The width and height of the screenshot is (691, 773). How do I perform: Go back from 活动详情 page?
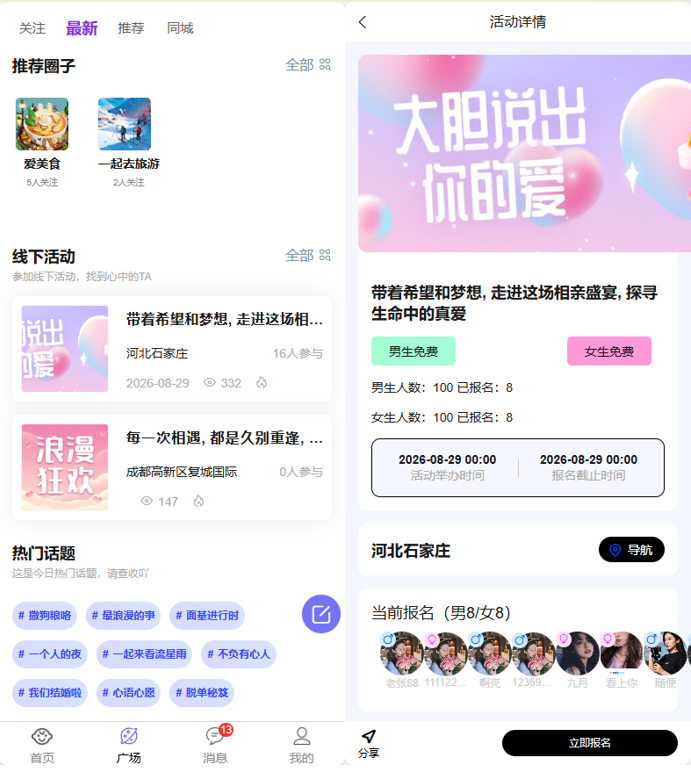(362, 22)
